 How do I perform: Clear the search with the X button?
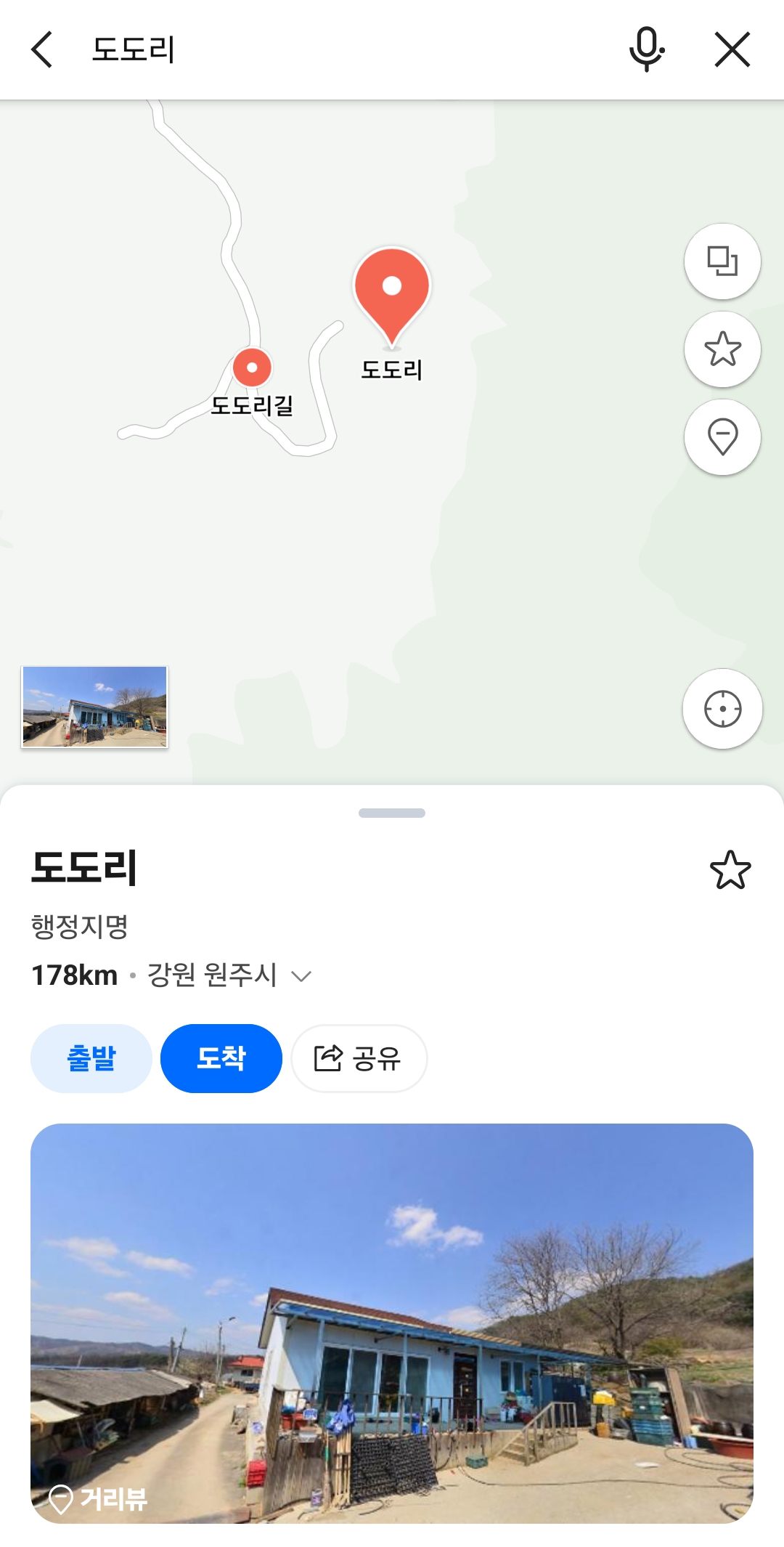732,49
